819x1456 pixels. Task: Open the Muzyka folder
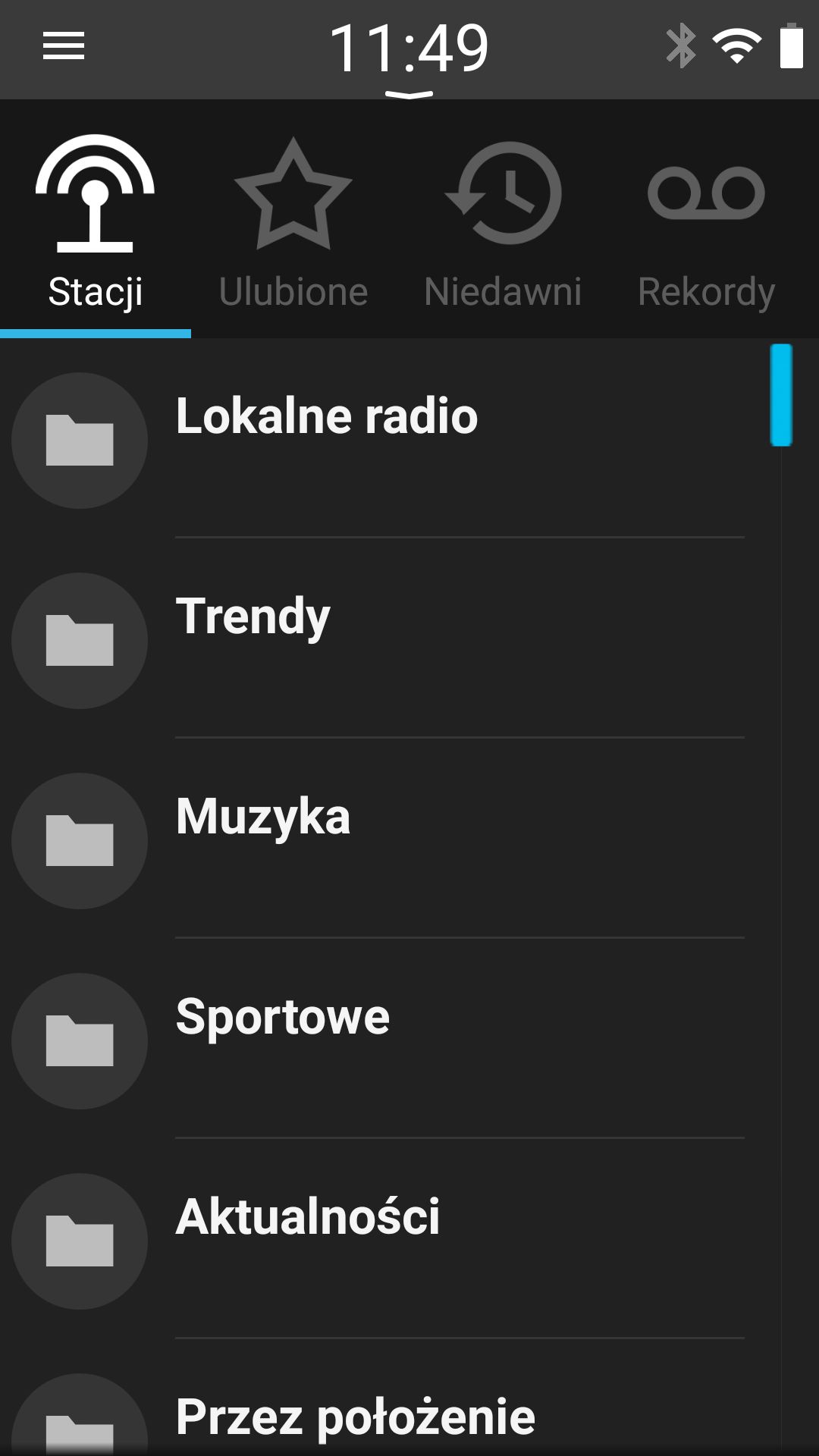point(379,840)
